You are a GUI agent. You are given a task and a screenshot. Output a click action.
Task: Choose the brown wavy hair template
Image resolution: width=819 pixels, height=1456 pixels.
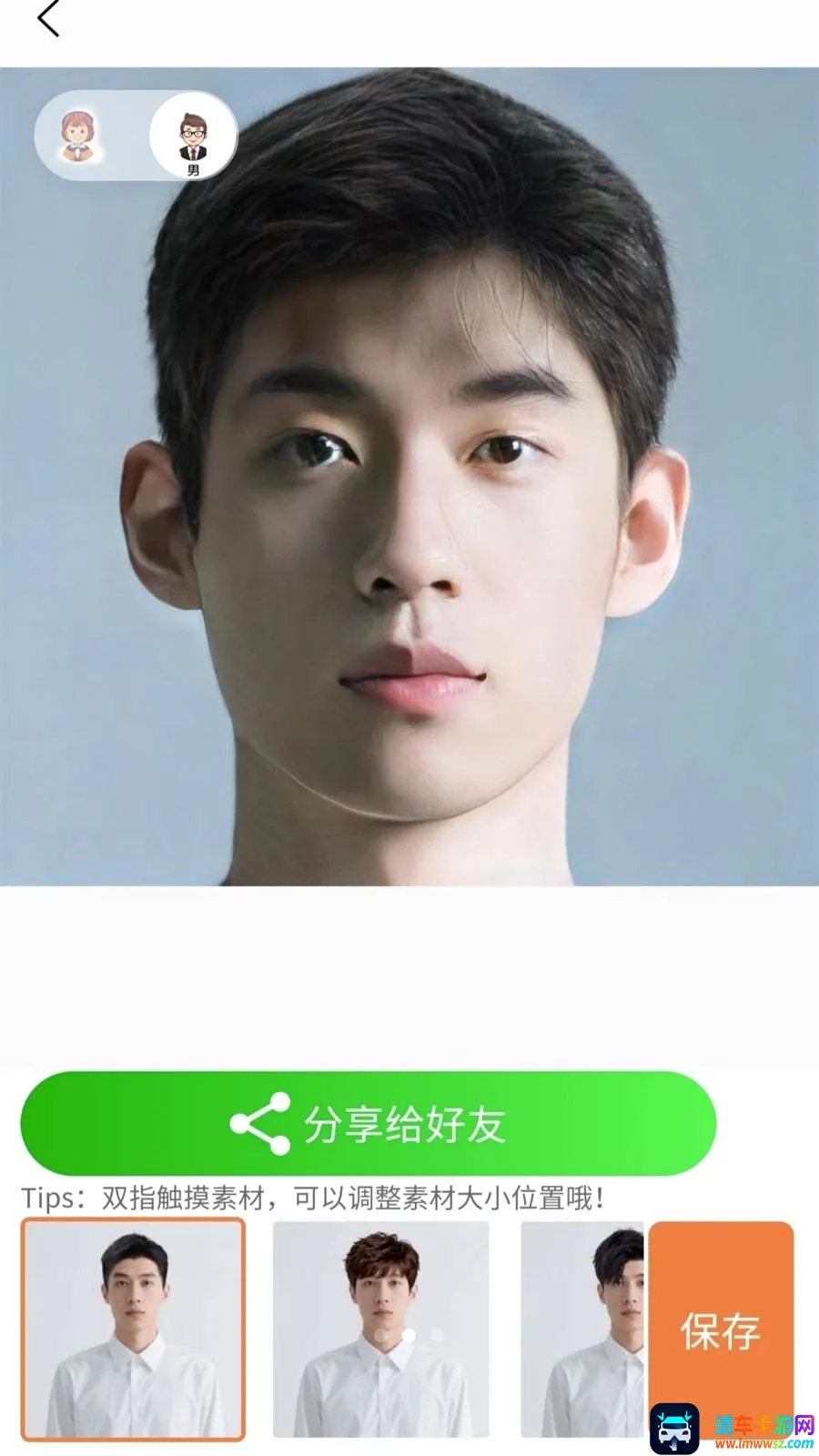point(381,1330)
